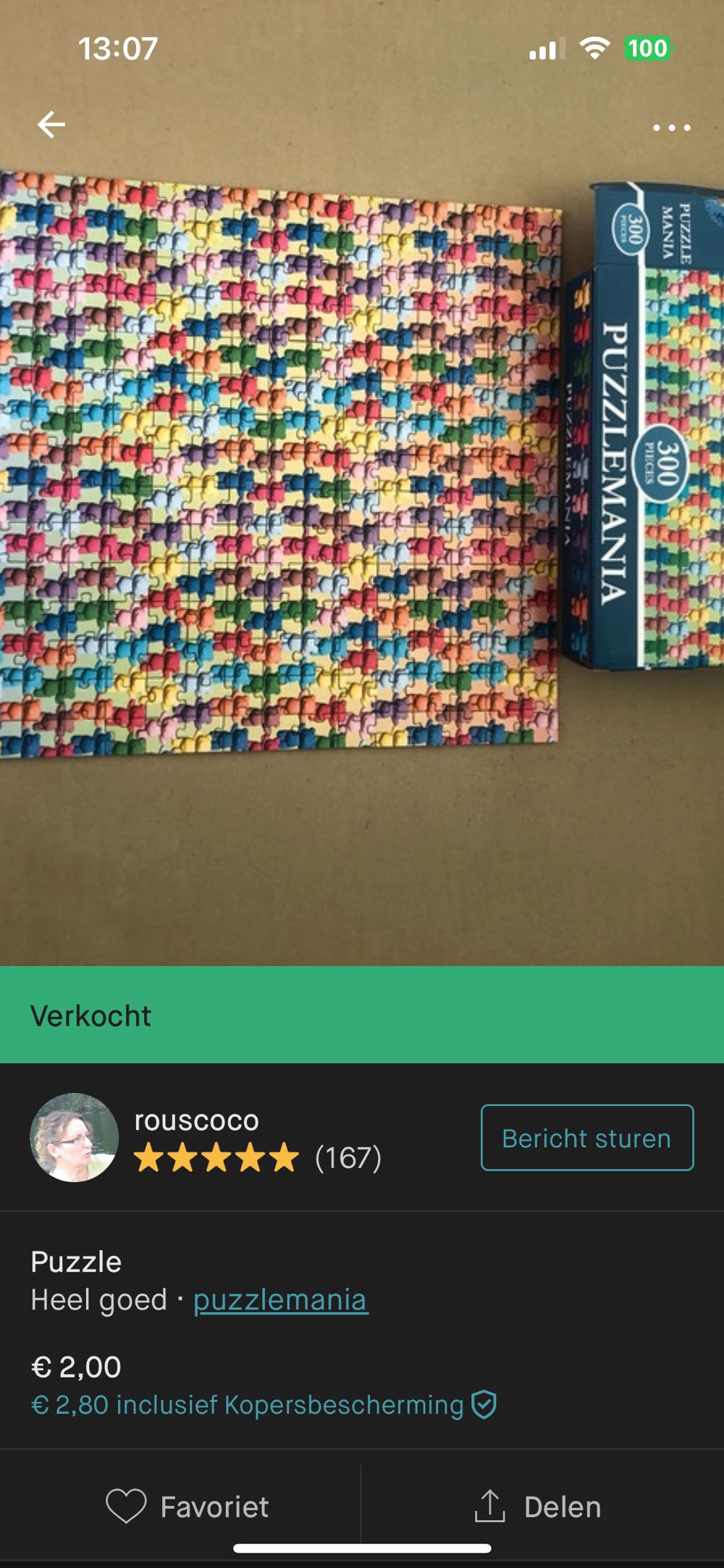
Task: Open the puzzlemania brand link
Action: click(x=280, y=1300)
